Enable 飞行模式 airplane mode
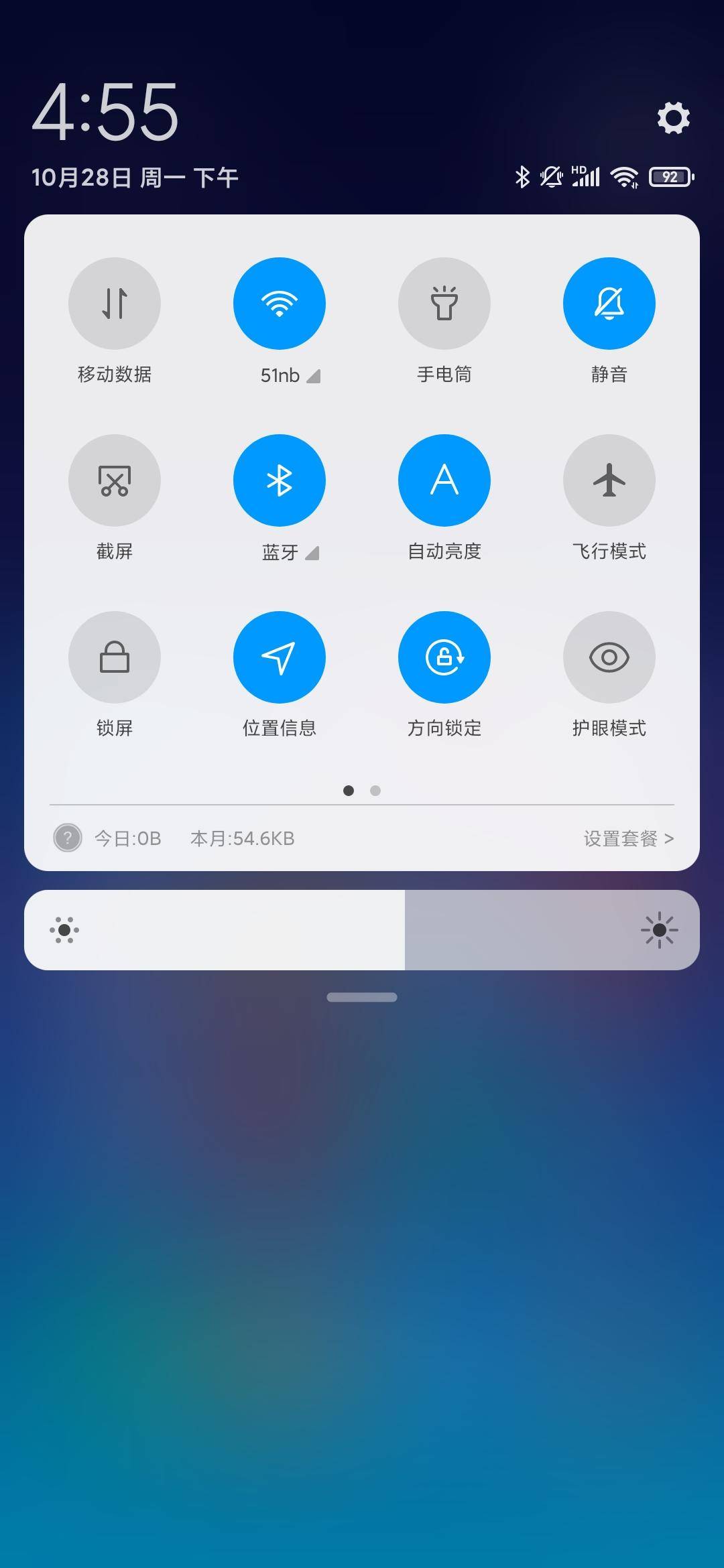This screenshot has width=724, height=1568. point(609,480)
